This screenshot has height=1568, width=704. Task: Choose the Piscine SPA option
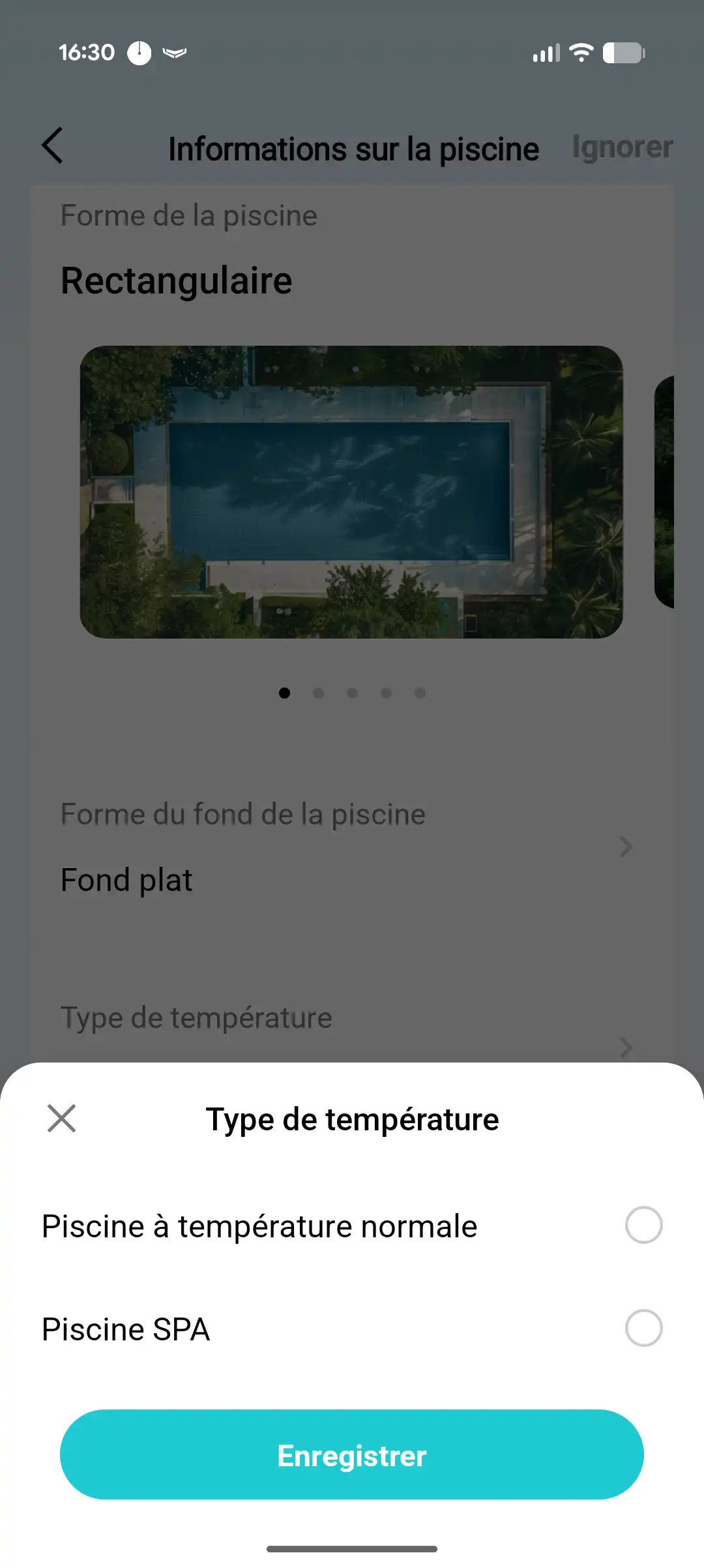(643, 1328)
